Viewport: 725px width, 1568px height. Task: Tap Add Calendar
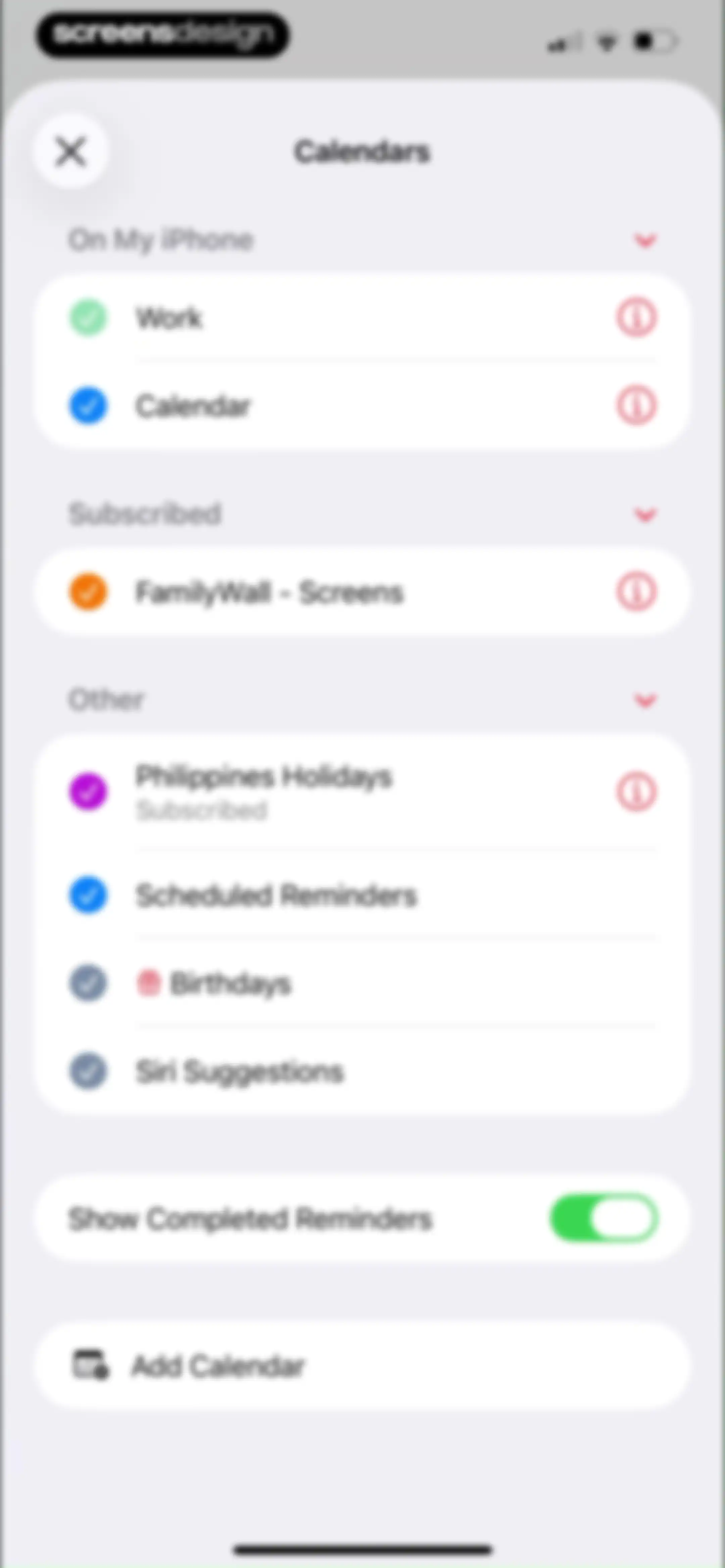(x=363, y=1365)
